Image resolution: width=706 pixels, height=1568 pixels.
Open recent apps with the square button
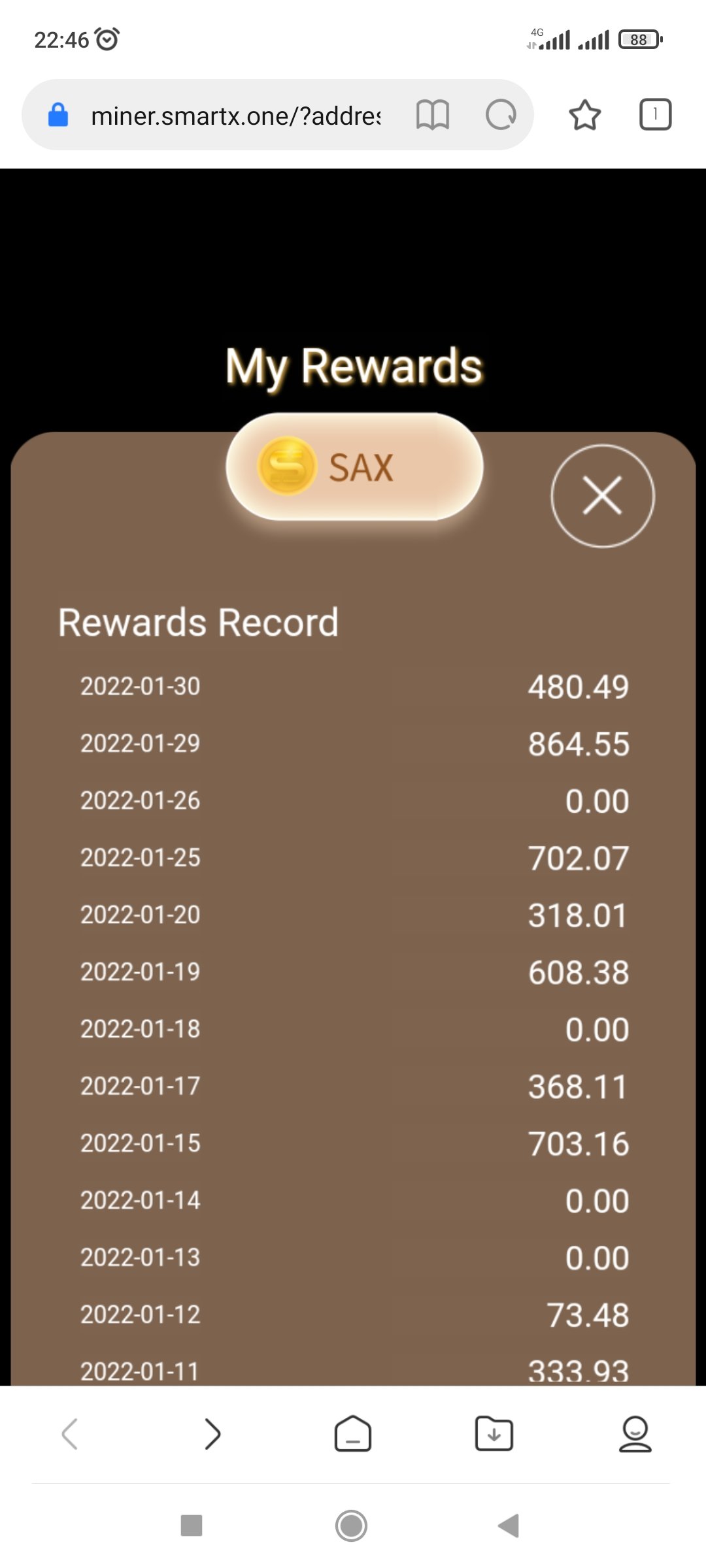pos(192,1526)
